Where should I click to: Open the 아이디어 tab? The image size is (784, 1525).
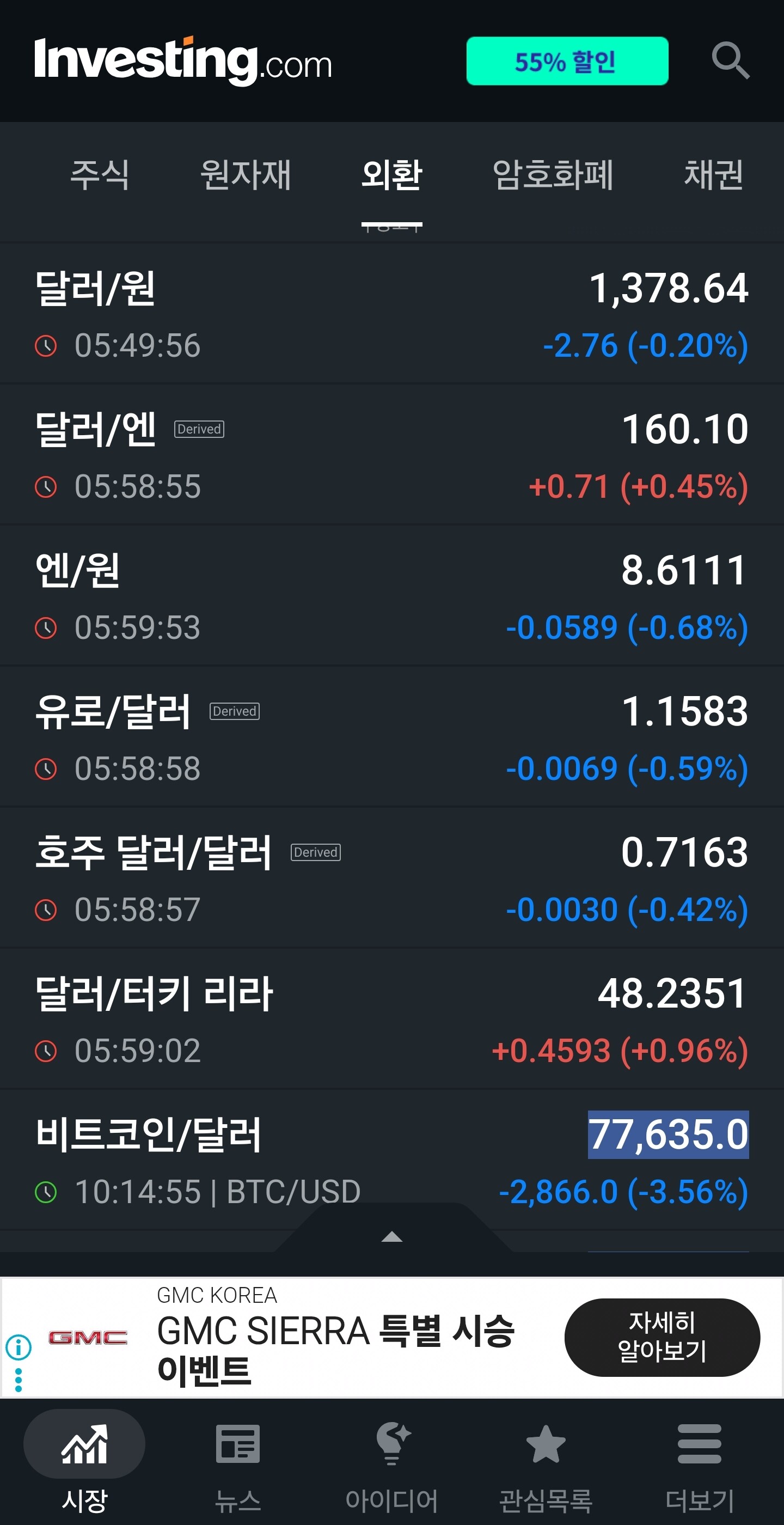pos(391,1465)
